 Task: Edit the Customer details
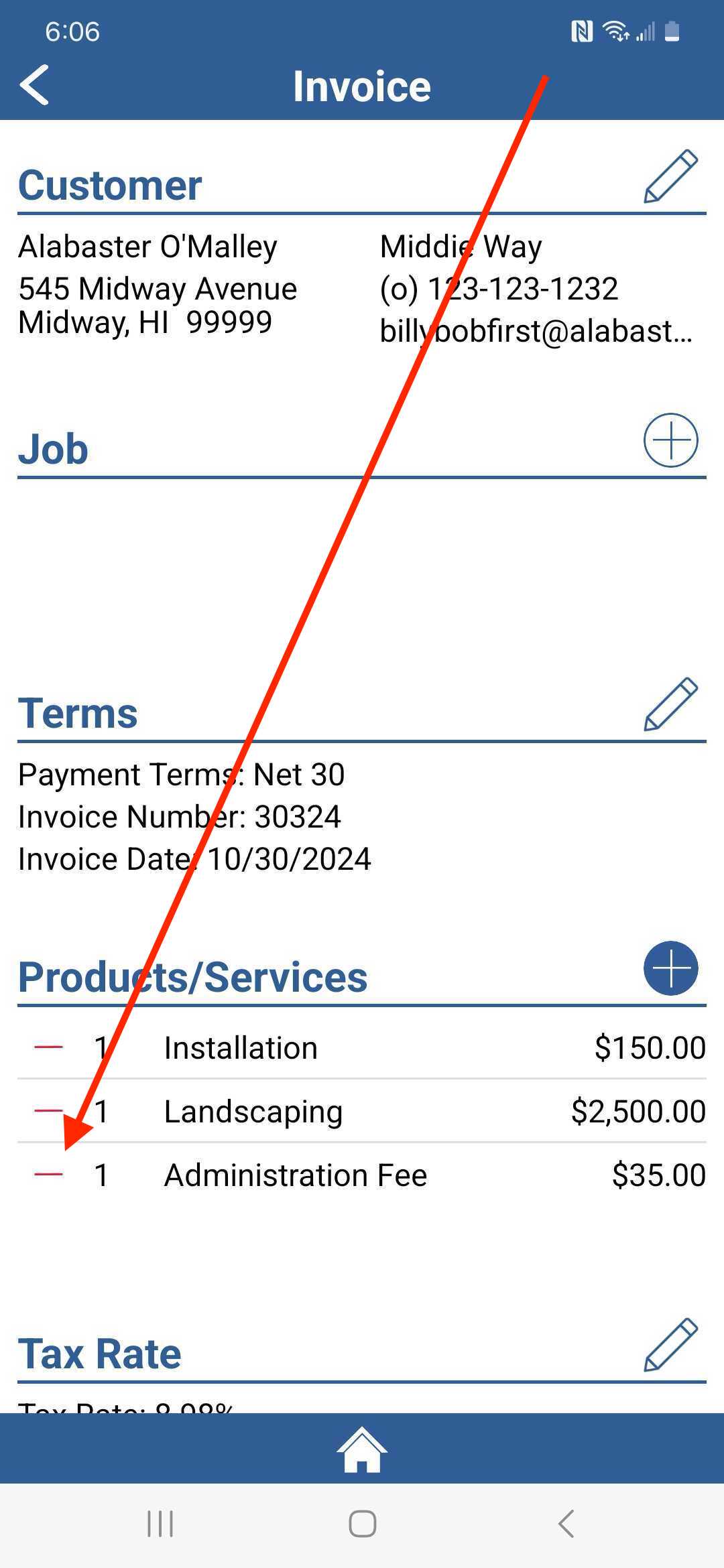[x=670, y=176]
